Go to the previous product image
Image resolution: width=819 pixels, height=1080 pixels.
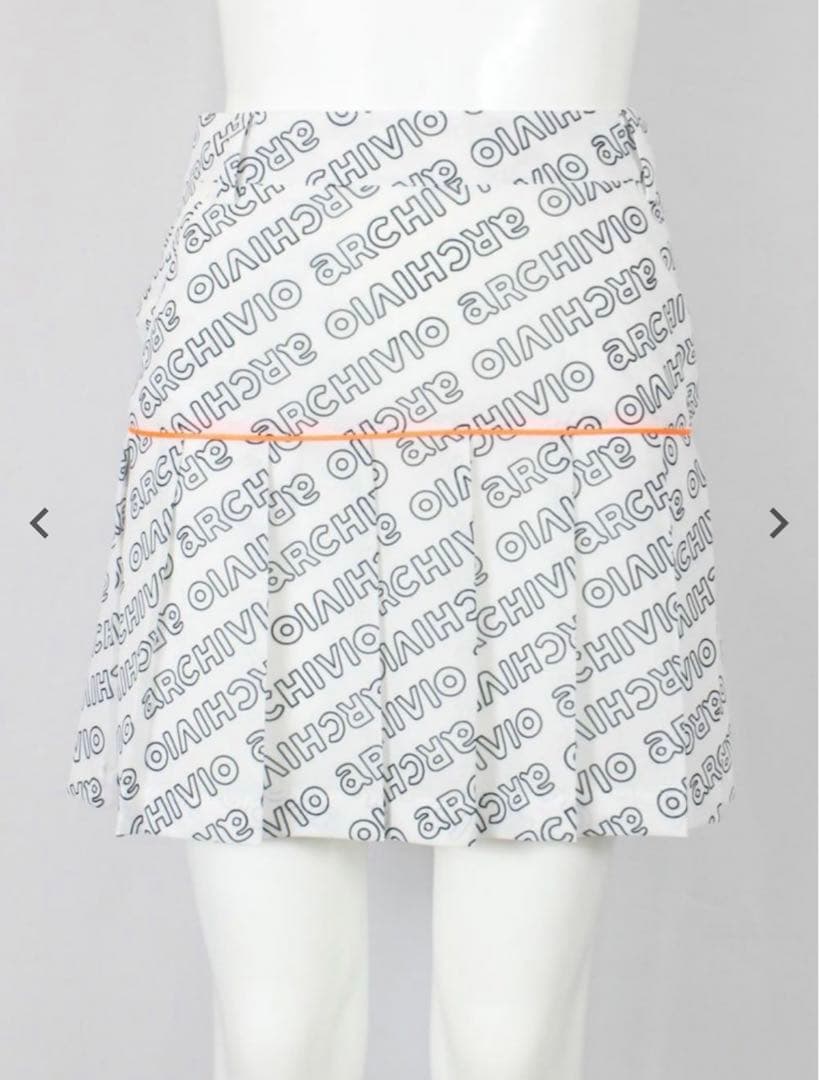(x=39, y=522)
